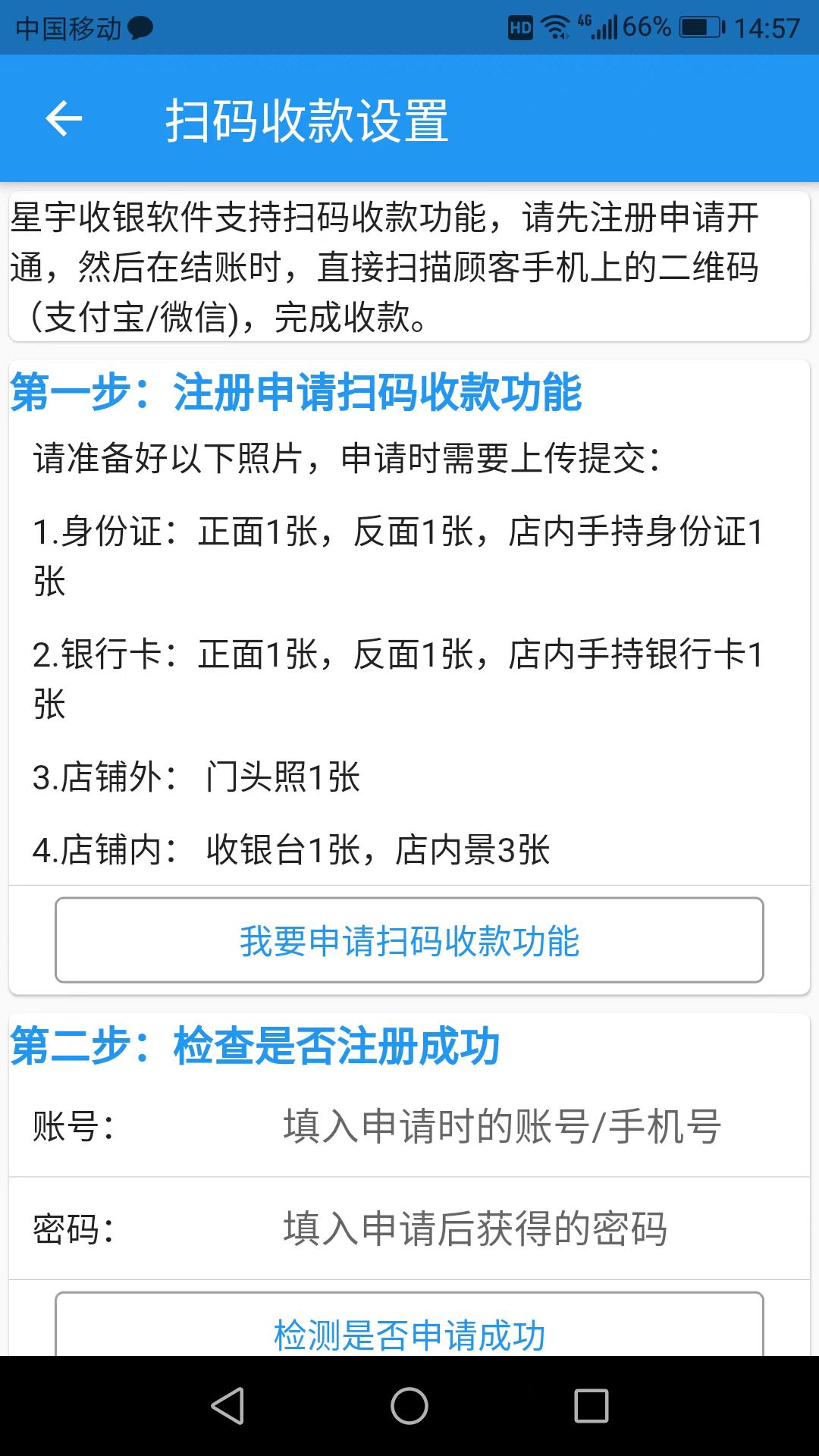819x1456 pixels.
Task: Open recent apps from the navigation bar
Action: [591, 1406]
